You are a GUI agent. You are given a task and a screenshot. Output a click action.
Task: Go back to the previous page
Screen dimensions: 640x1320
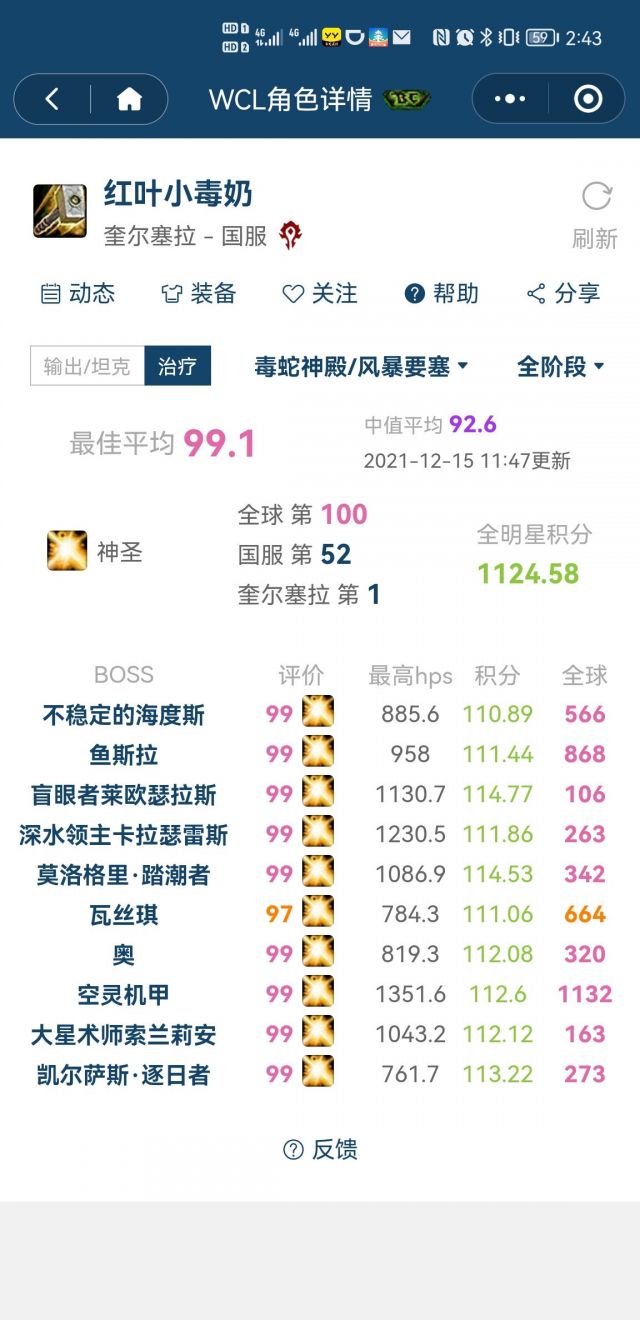point(52,99)
